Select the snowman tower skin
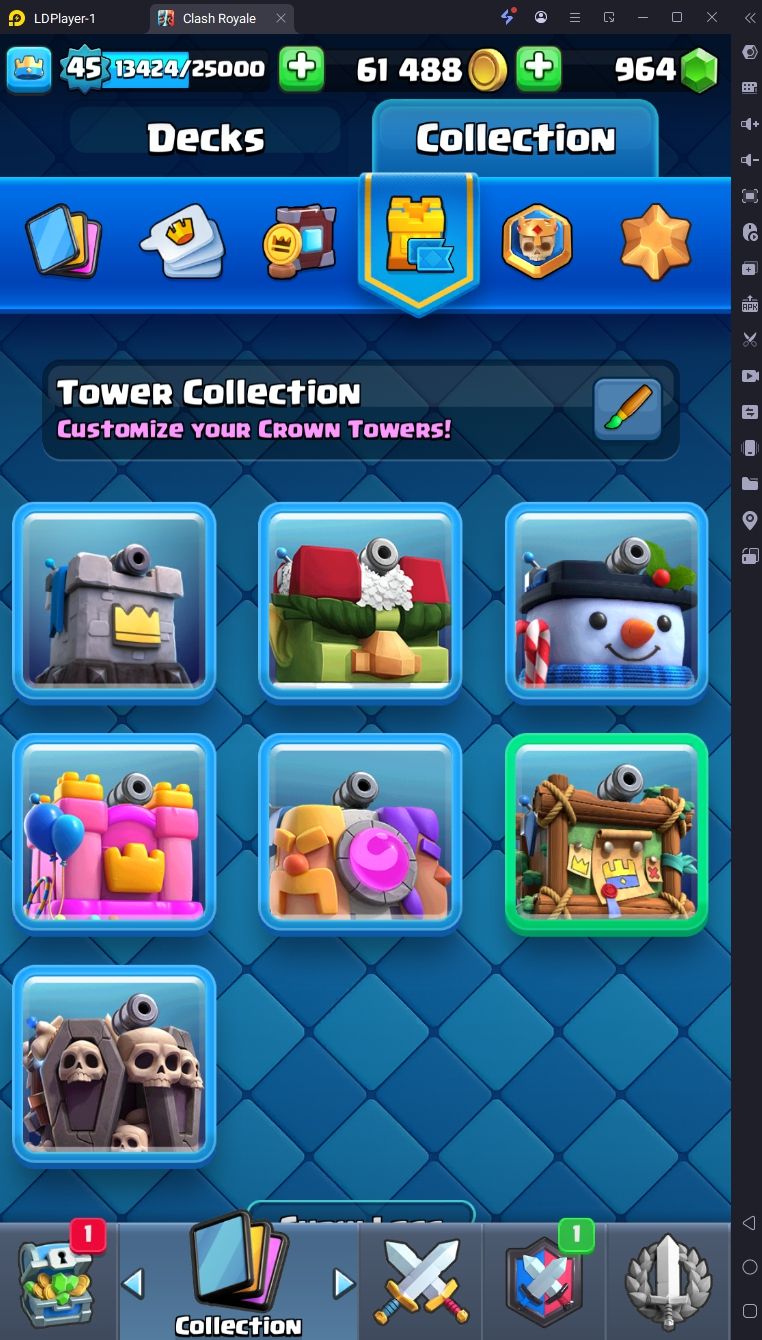This screenshot has width=762, height=1340. click(607, 601)
